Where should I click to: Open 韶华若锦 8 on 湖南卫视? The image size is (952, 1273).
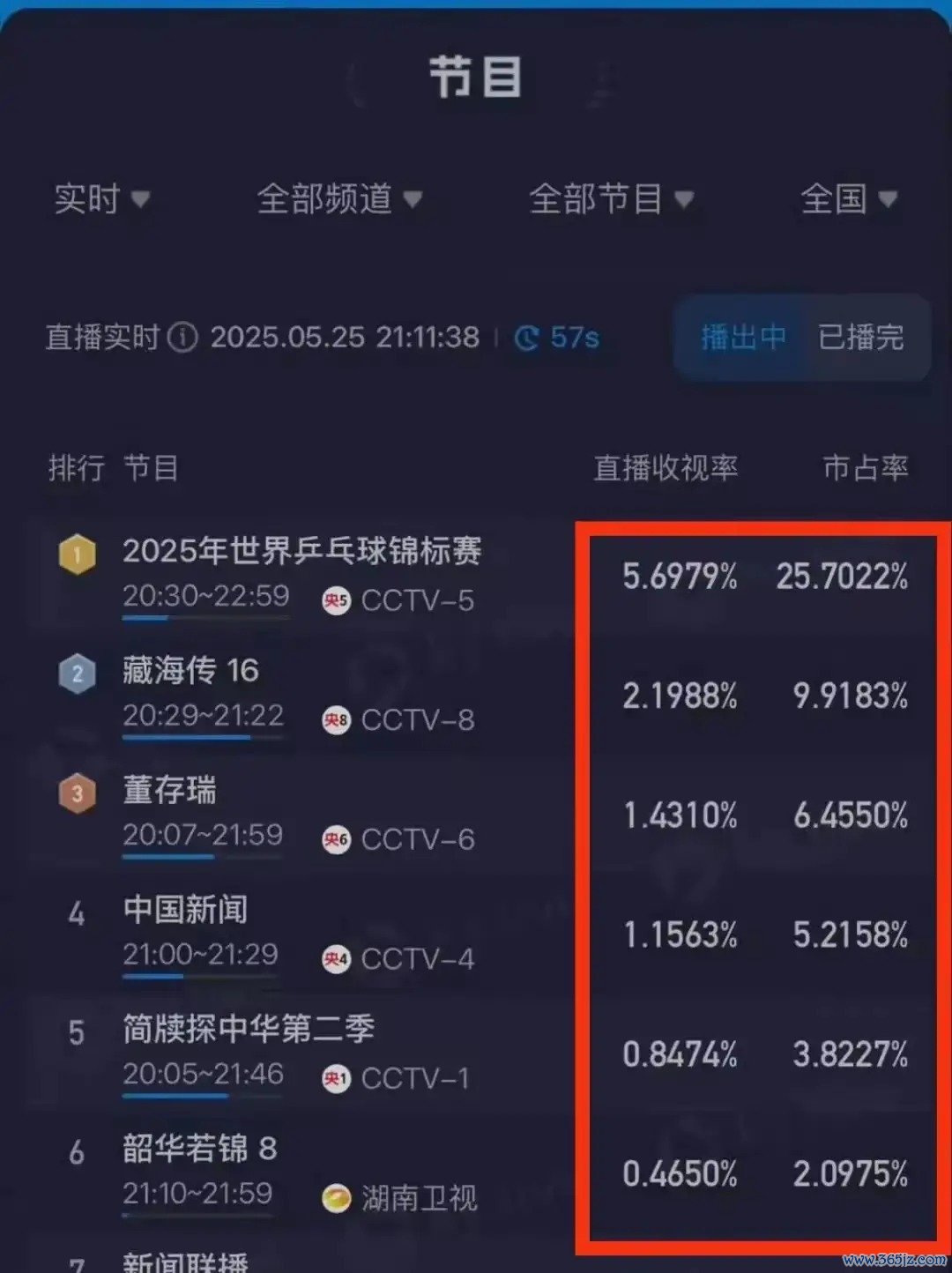pos(200,1149)
